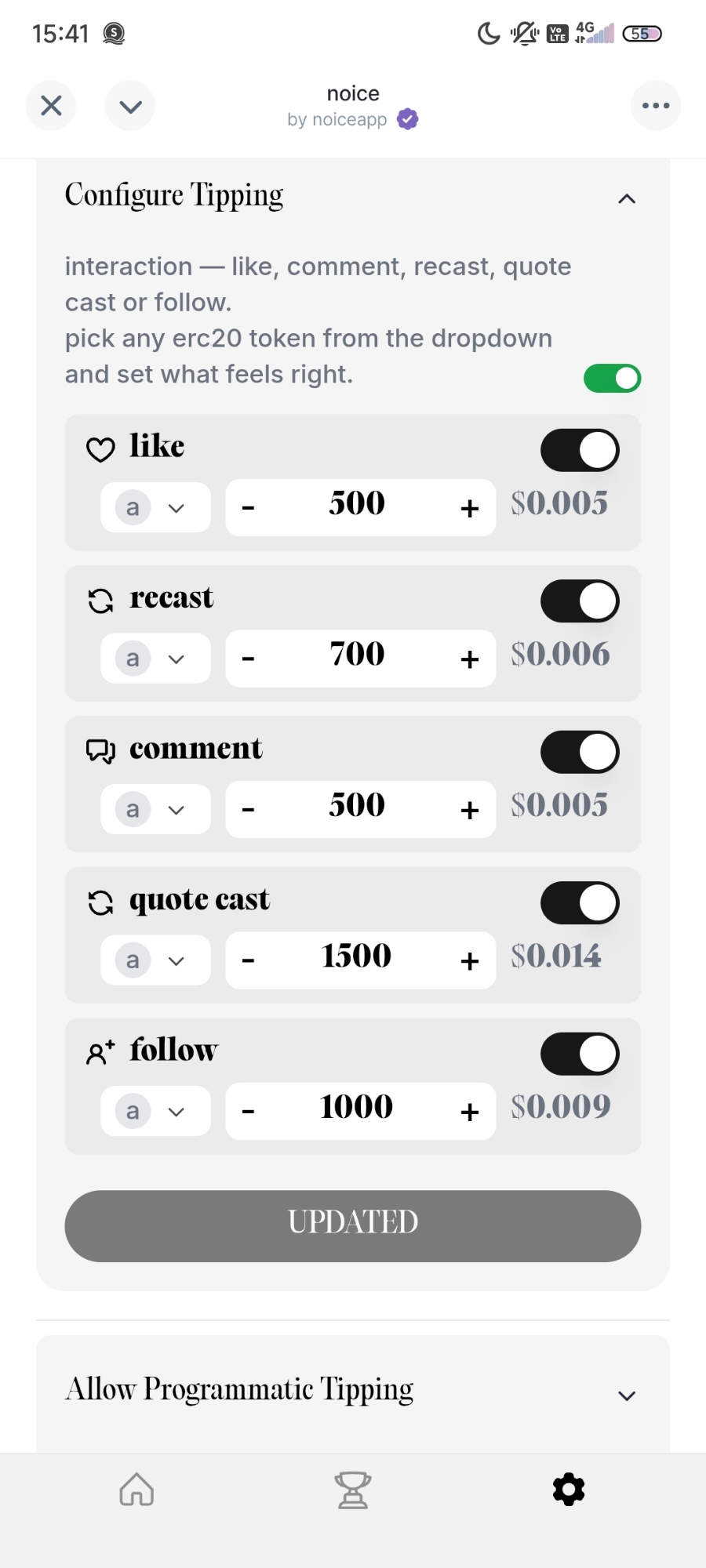The height and width of the screenshot is (1568, 706).
Task: Collapse the Configure Tipping section
Action: [x=626, y=199]
